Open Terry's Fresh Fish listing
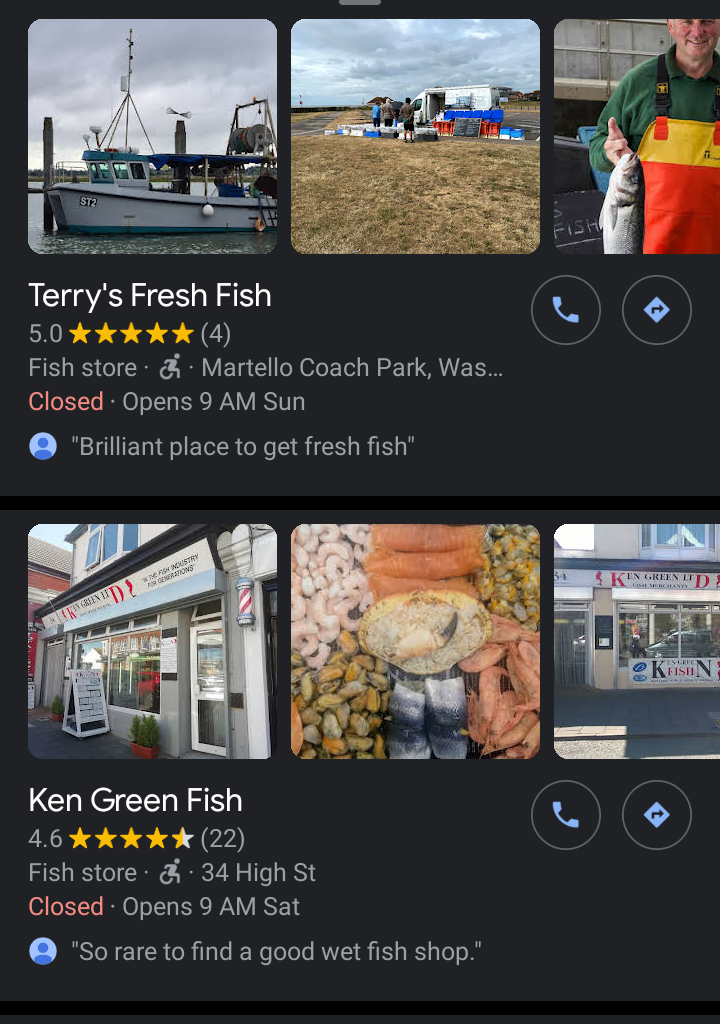Screen dimensions: 720x1024 pyautogui.click(x=150, y=296)
